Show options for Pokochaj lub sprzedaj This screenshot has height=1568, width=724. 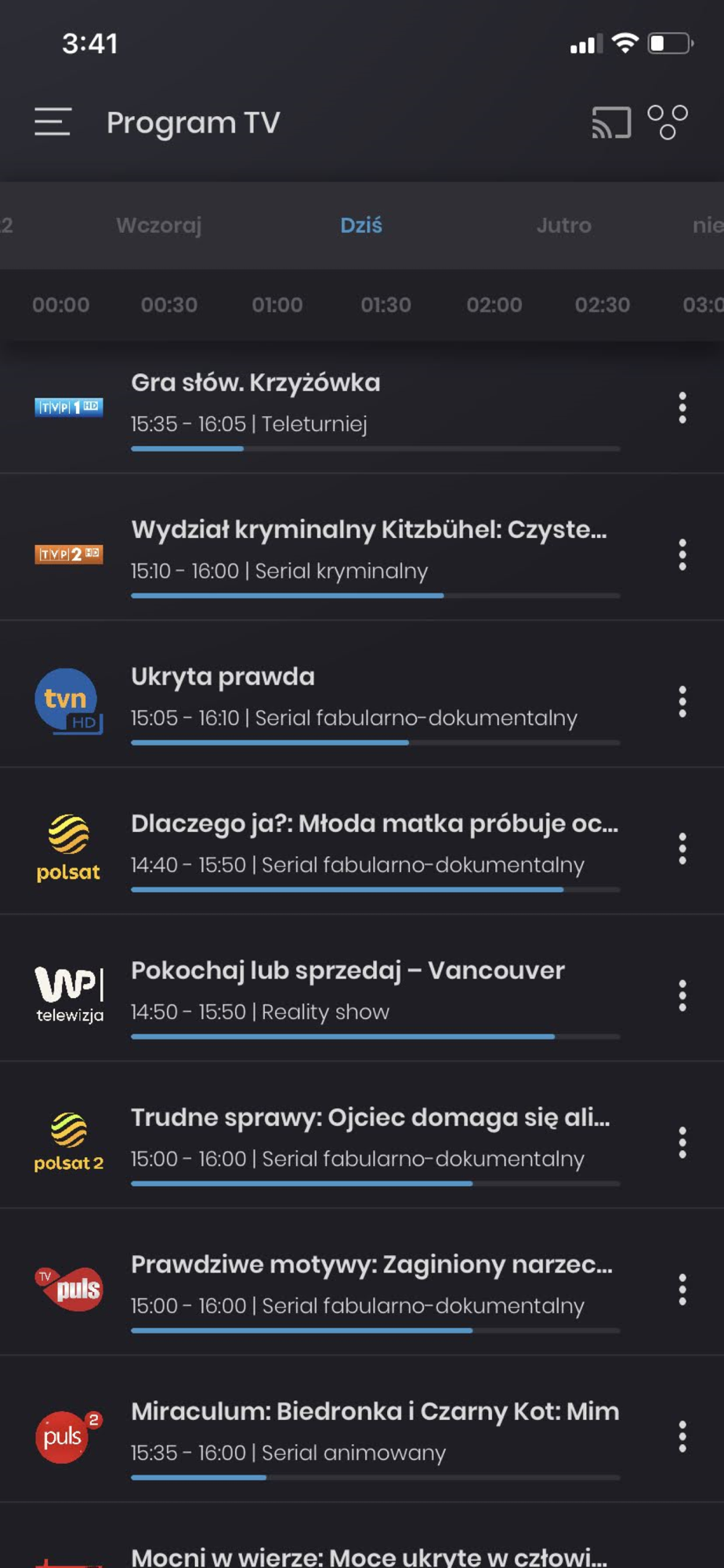point(682,996)
